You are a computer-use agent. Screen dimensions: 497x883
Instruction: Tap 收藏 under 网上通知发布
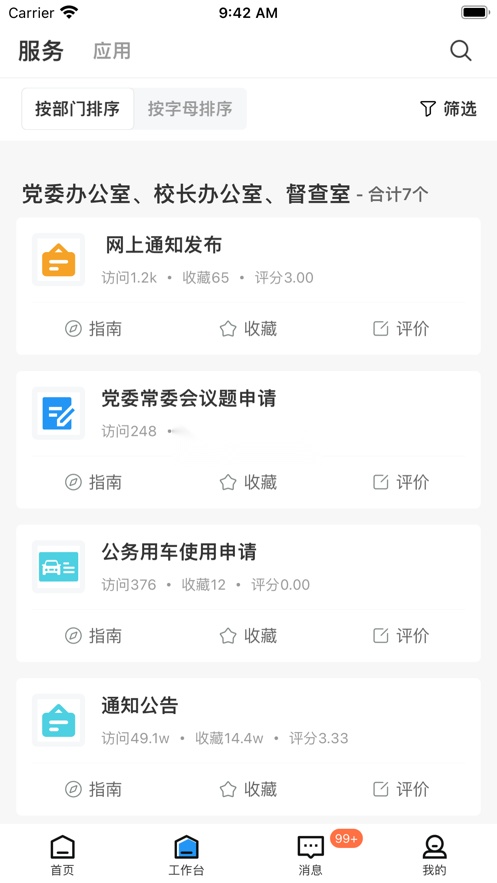point(248,329)
